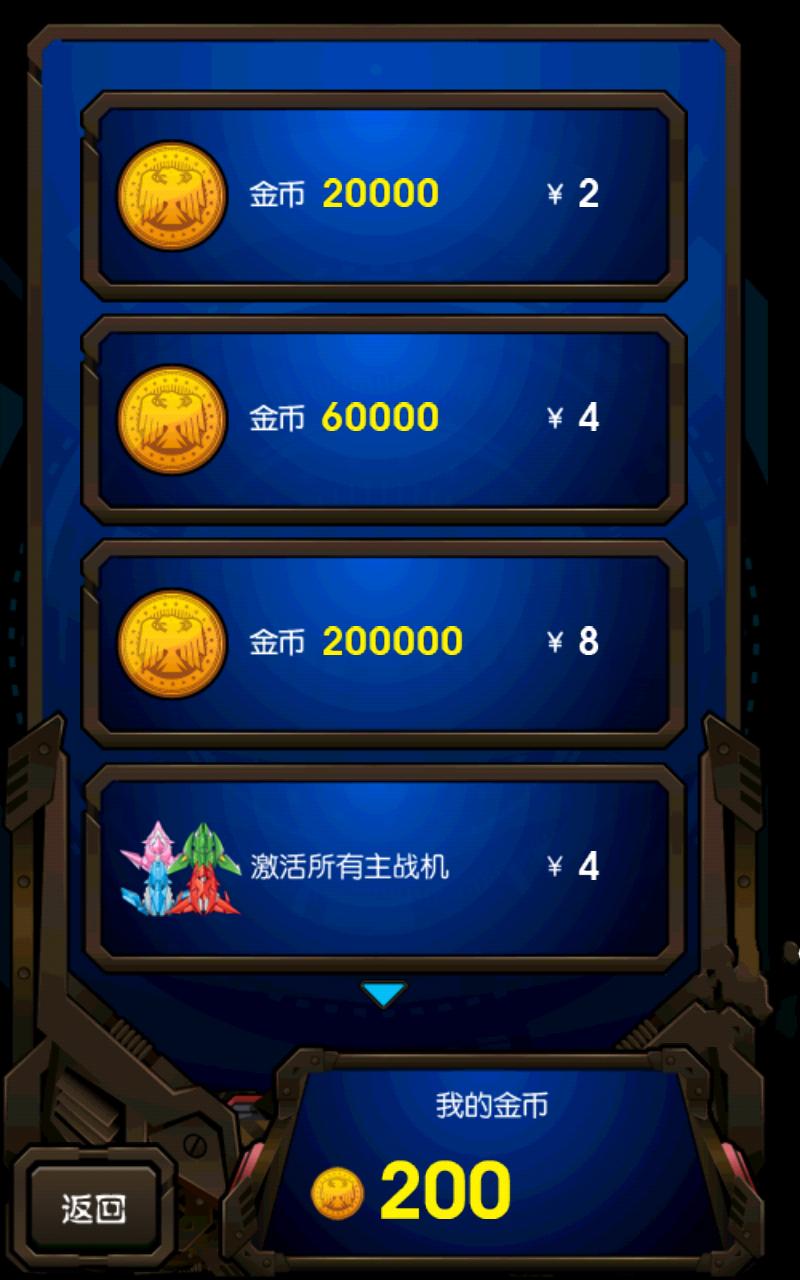Tap the blue down arrow for more items
This screenshot has width=800, height=1280.
(x=384, y=994)
